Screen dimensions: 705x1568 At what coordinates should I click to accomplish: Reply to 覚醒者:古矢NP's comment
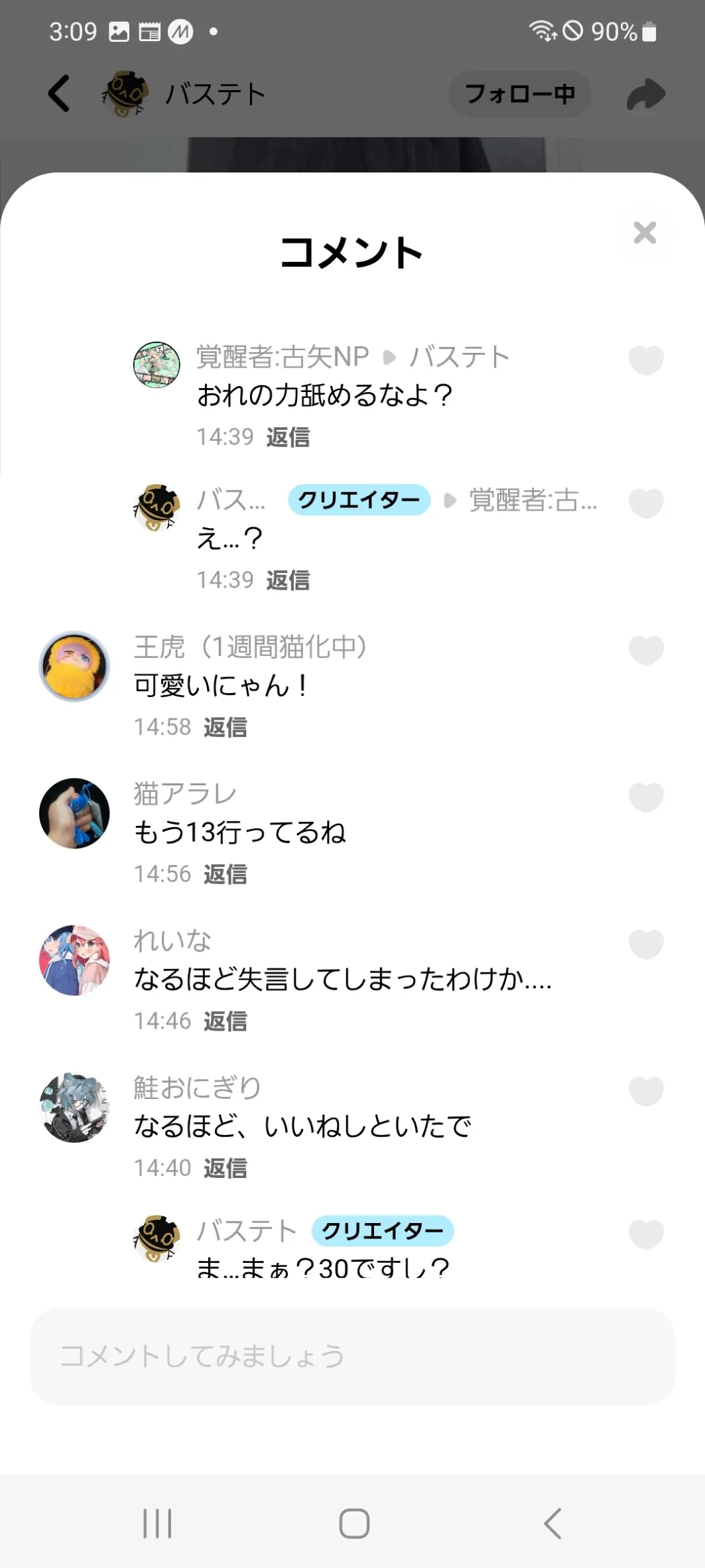tap(288, 437)
